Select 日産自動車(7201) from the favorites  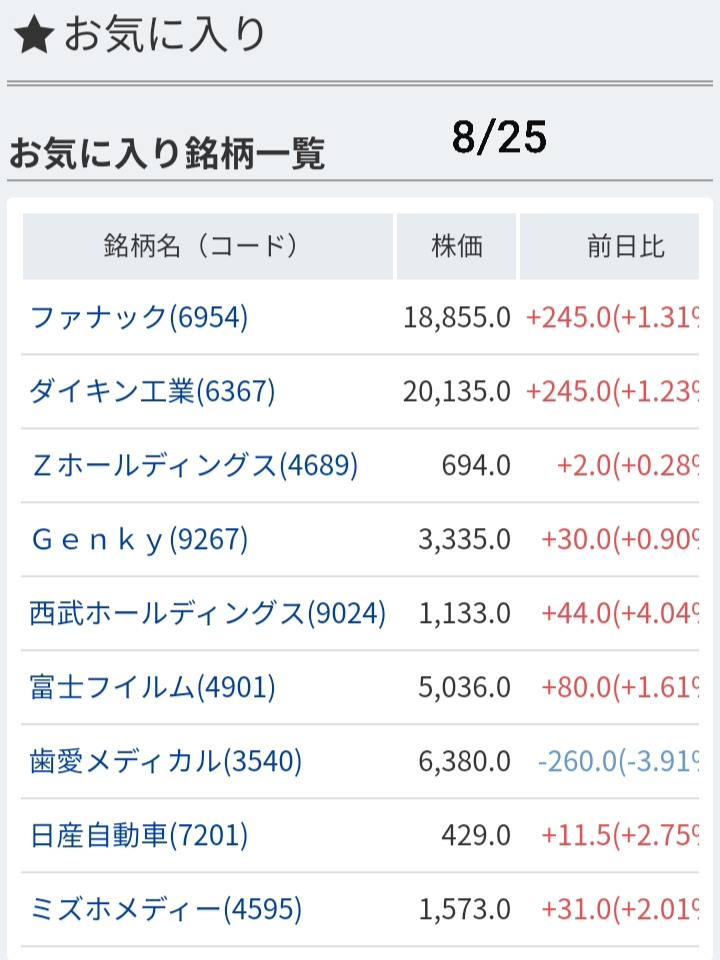(139, 835)
